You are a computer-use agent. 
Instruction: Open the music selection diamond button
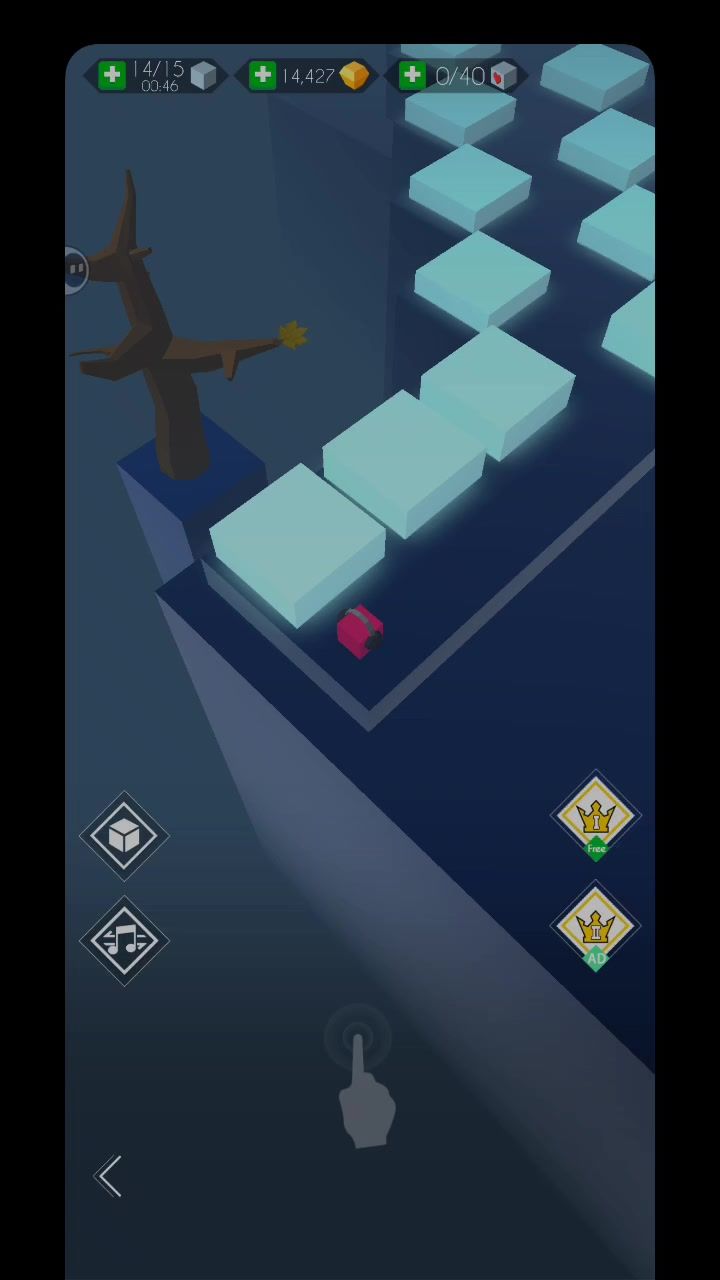(124, 940)
